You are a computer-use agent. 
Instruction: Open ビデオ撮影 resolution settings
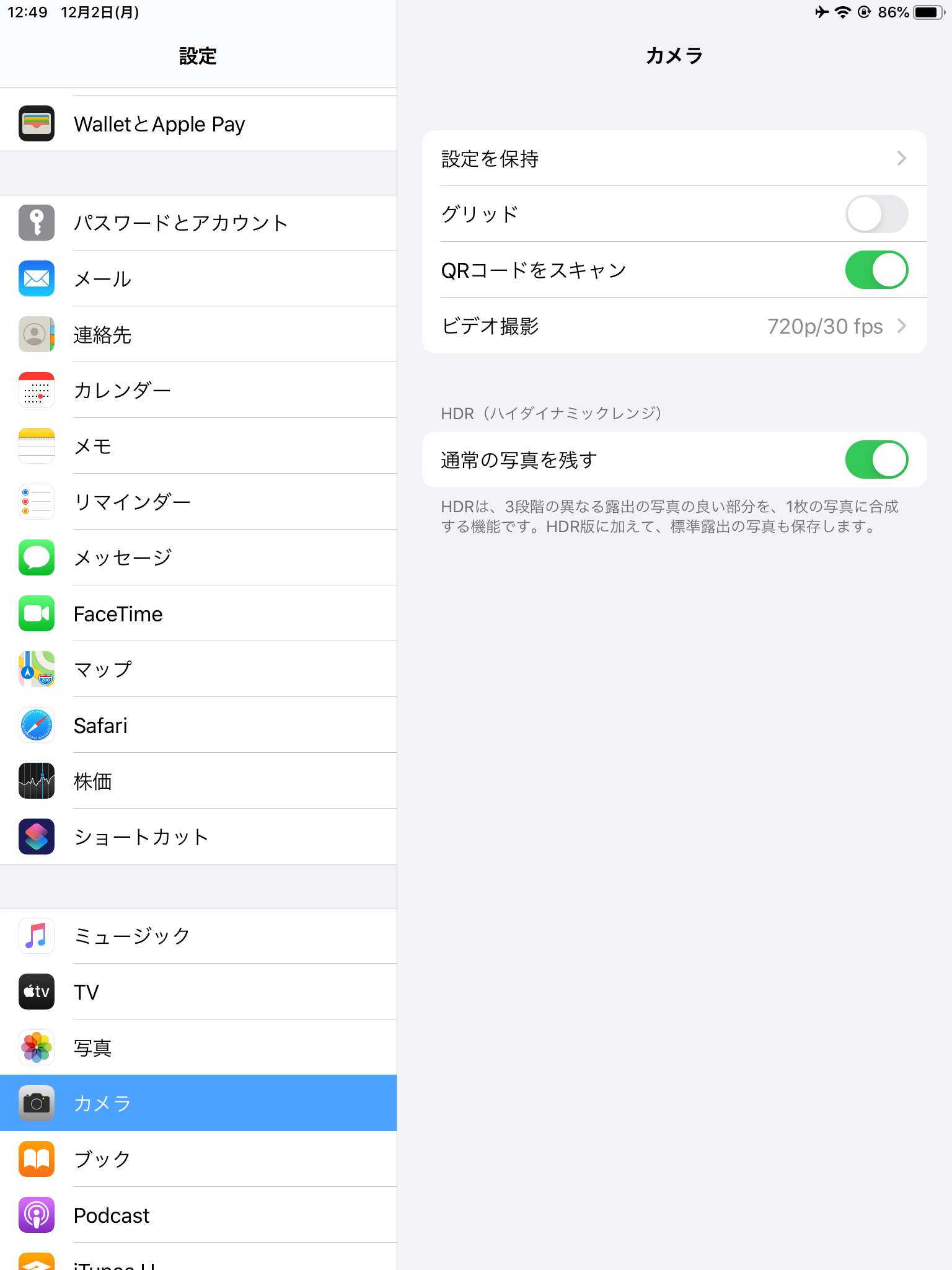click(674, 326)
